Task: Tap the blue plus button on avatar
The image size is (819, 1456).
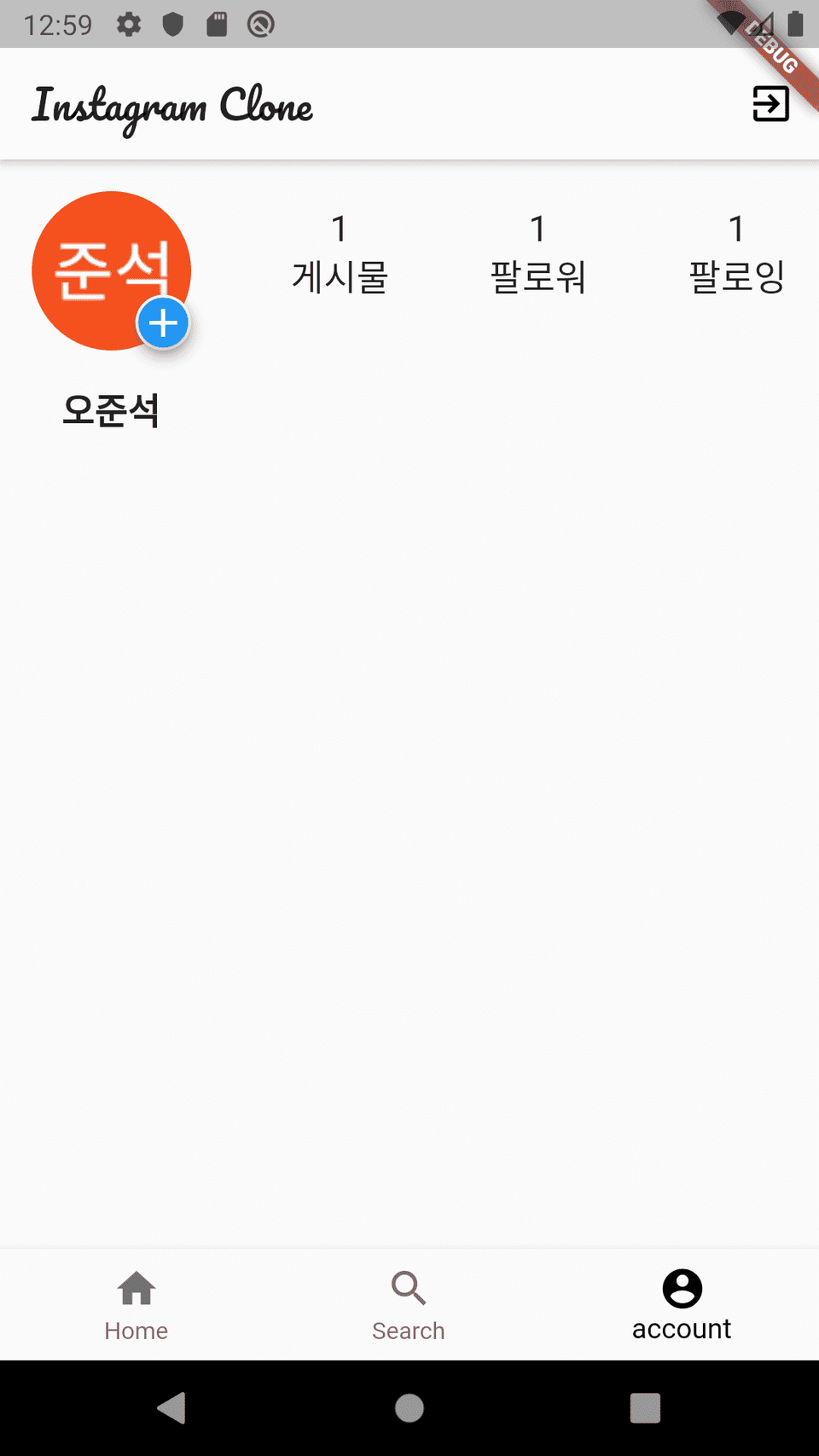Action: (163, 324)
